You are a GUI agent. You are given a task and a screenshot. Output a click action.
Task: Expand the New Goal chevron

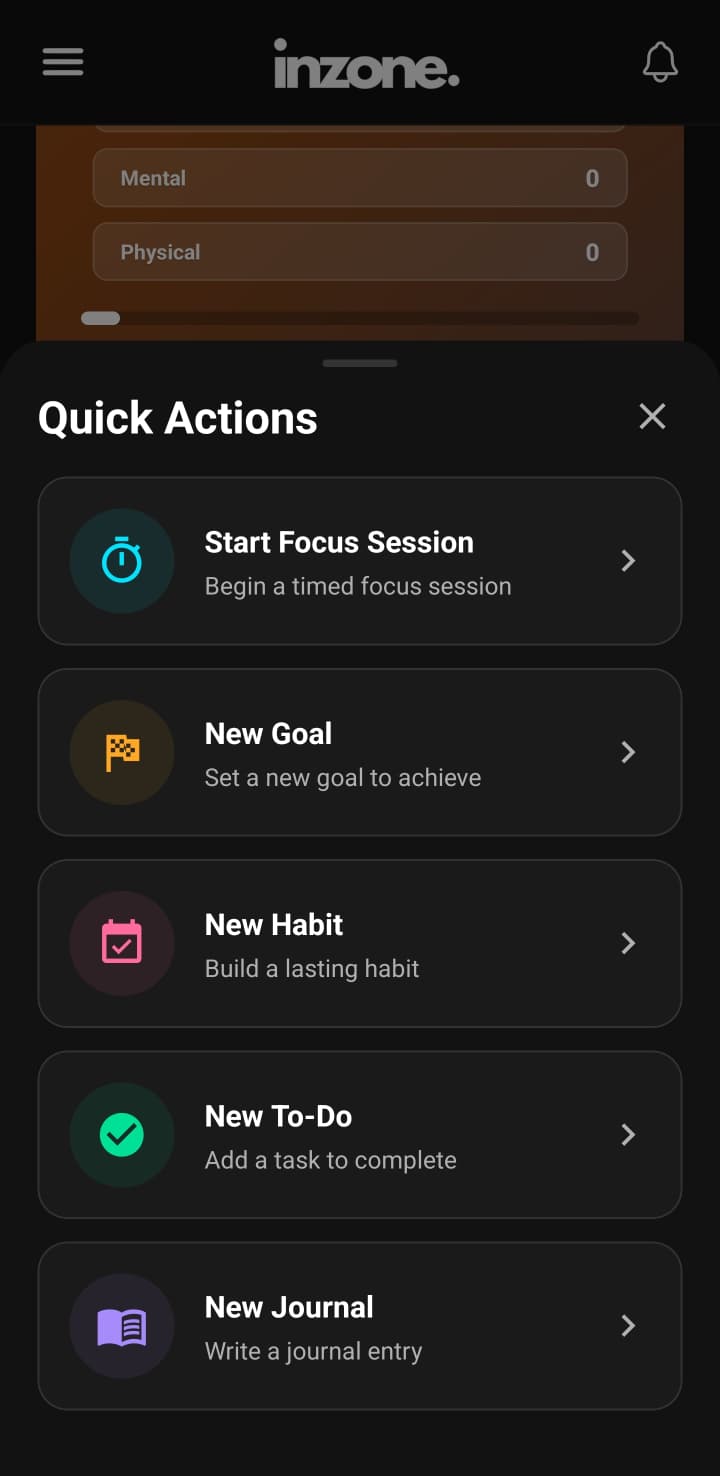[628, 752]
